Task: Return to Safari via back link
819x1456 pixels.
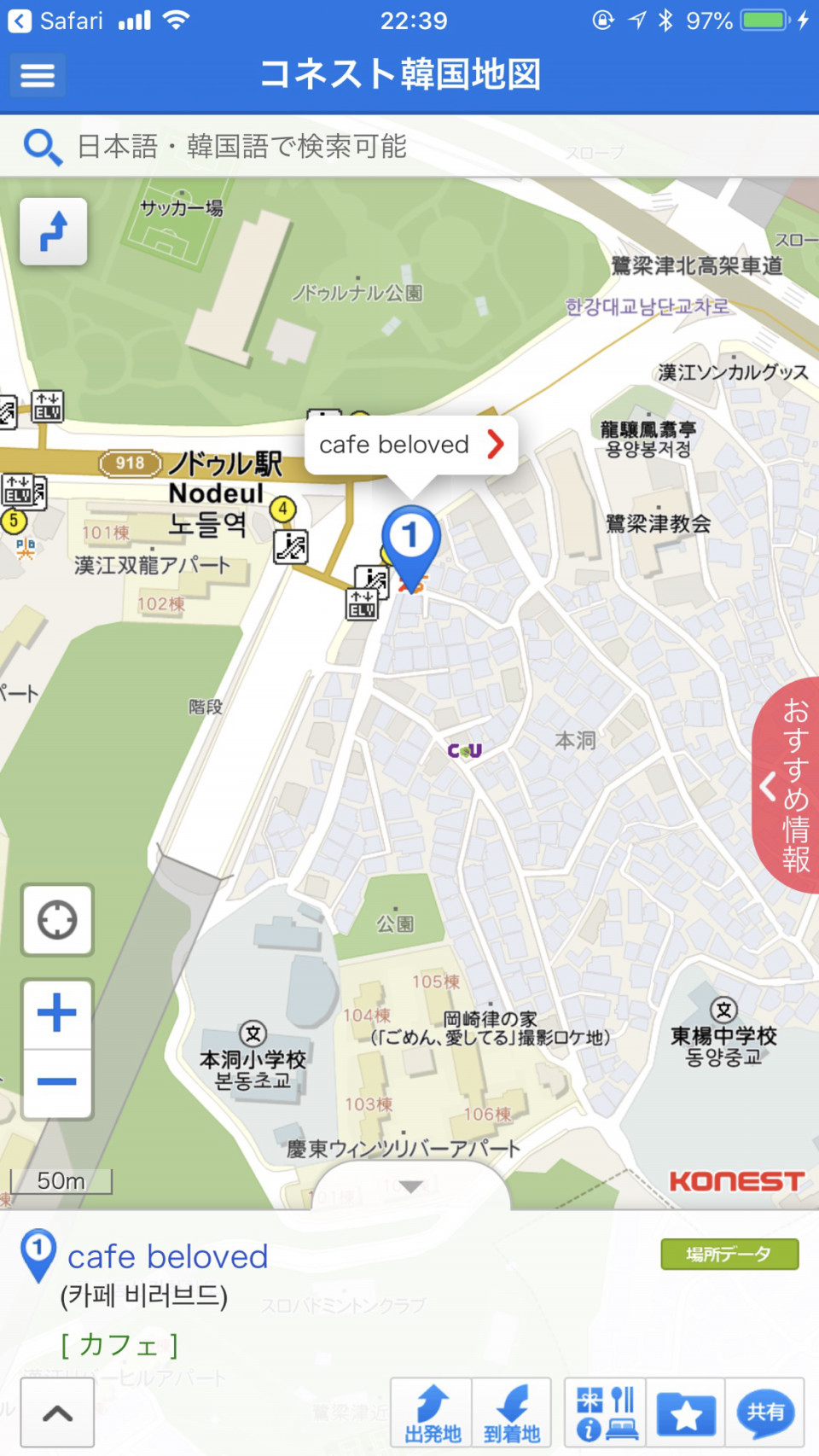Action: [x=55, y=20]
